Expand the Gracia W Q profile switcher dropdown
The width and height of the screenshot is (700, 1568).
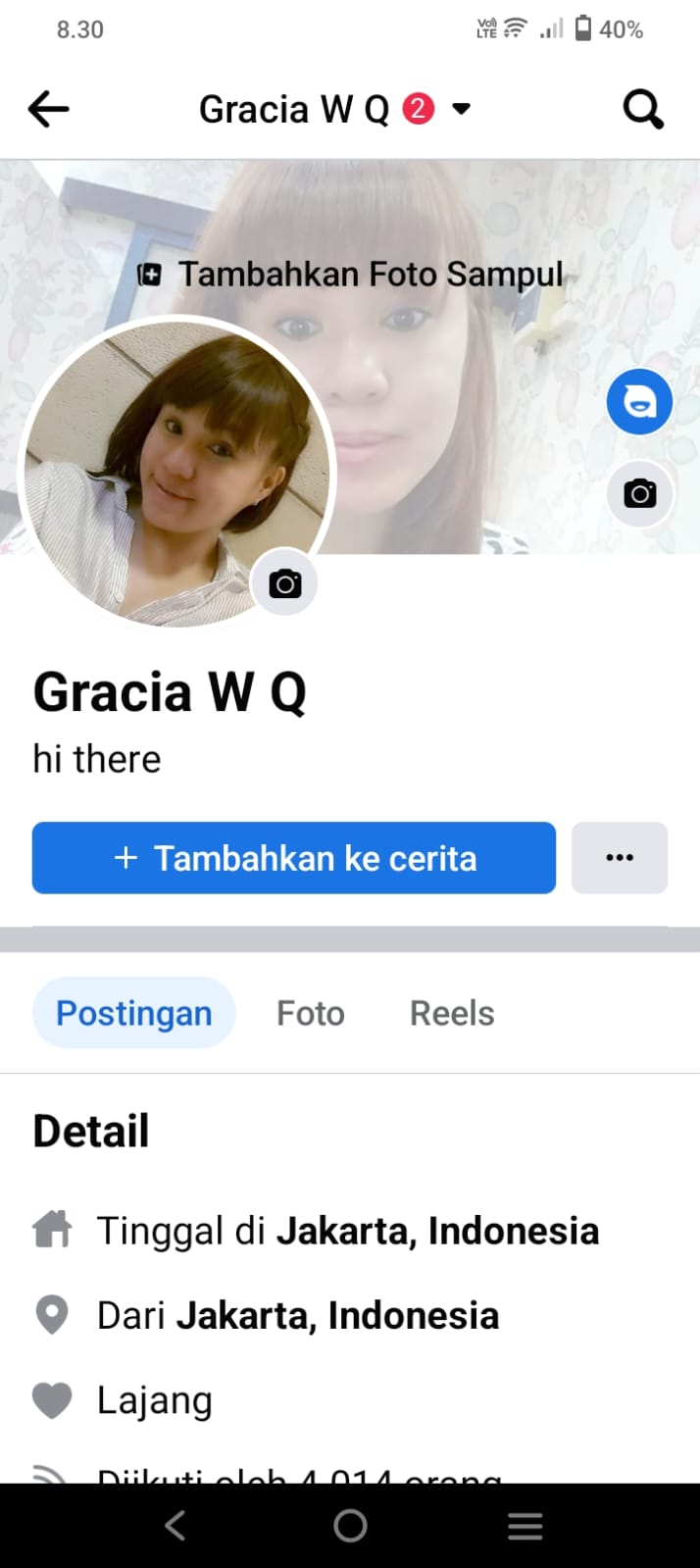point(461,109)
